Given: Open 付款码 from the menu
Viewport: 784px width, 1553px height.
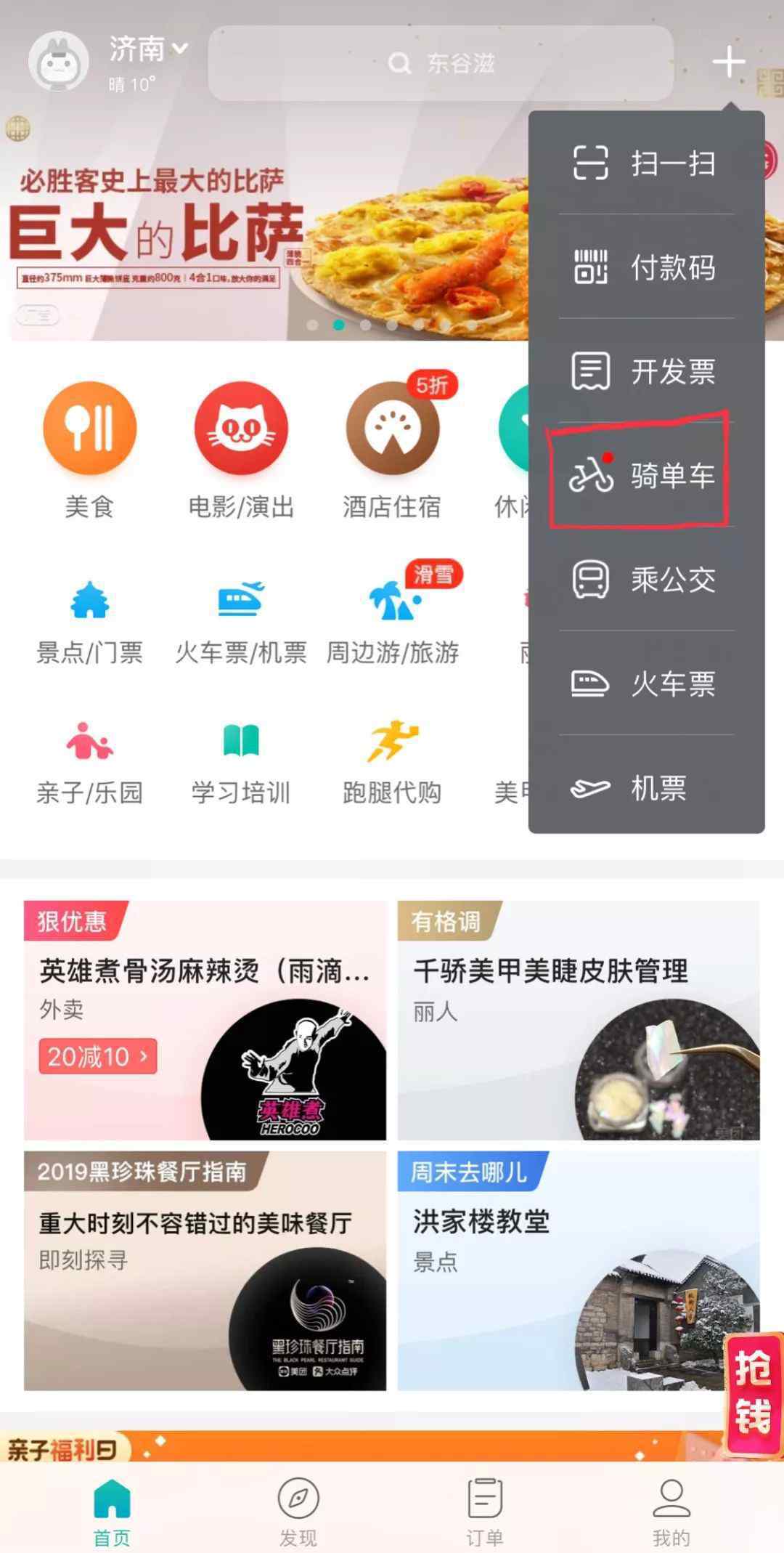Looking at the screenshot, I should point(645,267).
